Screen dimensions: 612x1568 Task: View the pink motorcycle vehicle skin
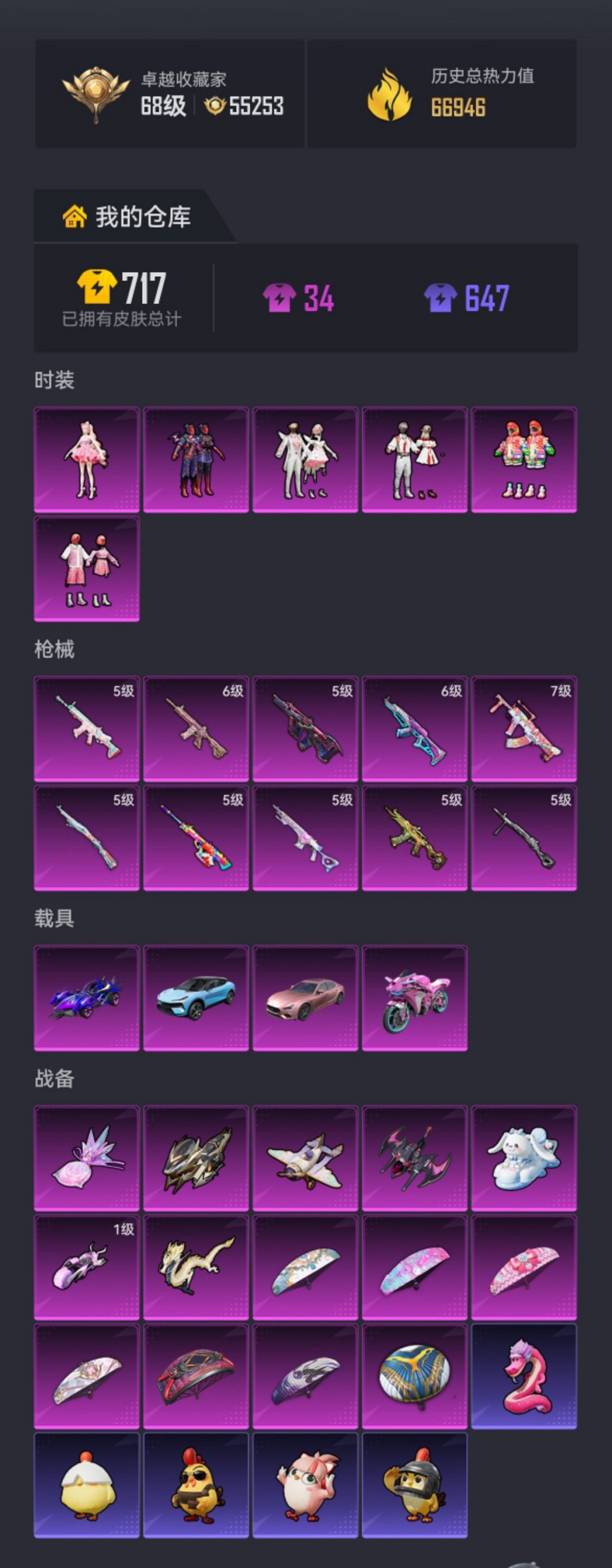tap(414, 997)
